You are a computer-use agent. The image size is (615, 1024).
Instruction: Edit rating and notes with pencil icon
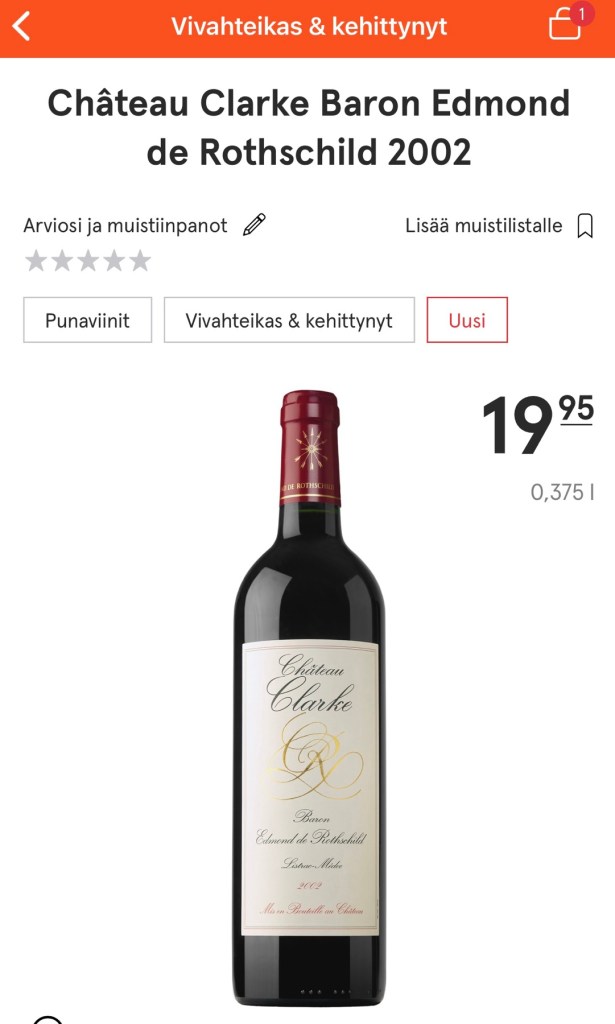[255, 225]
